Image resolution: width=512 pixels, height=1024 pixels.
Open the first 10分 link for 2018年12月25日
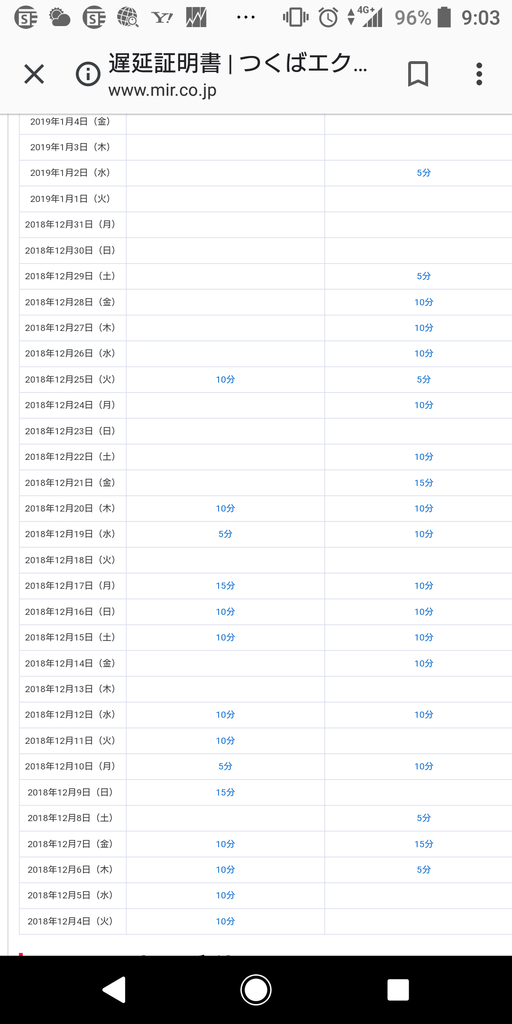click(x=225, y=379)
